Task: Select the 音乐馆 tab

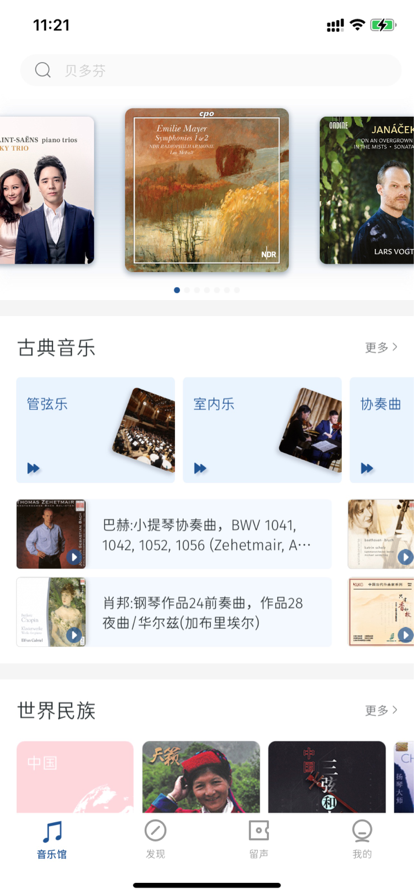Action: (52, 840)
